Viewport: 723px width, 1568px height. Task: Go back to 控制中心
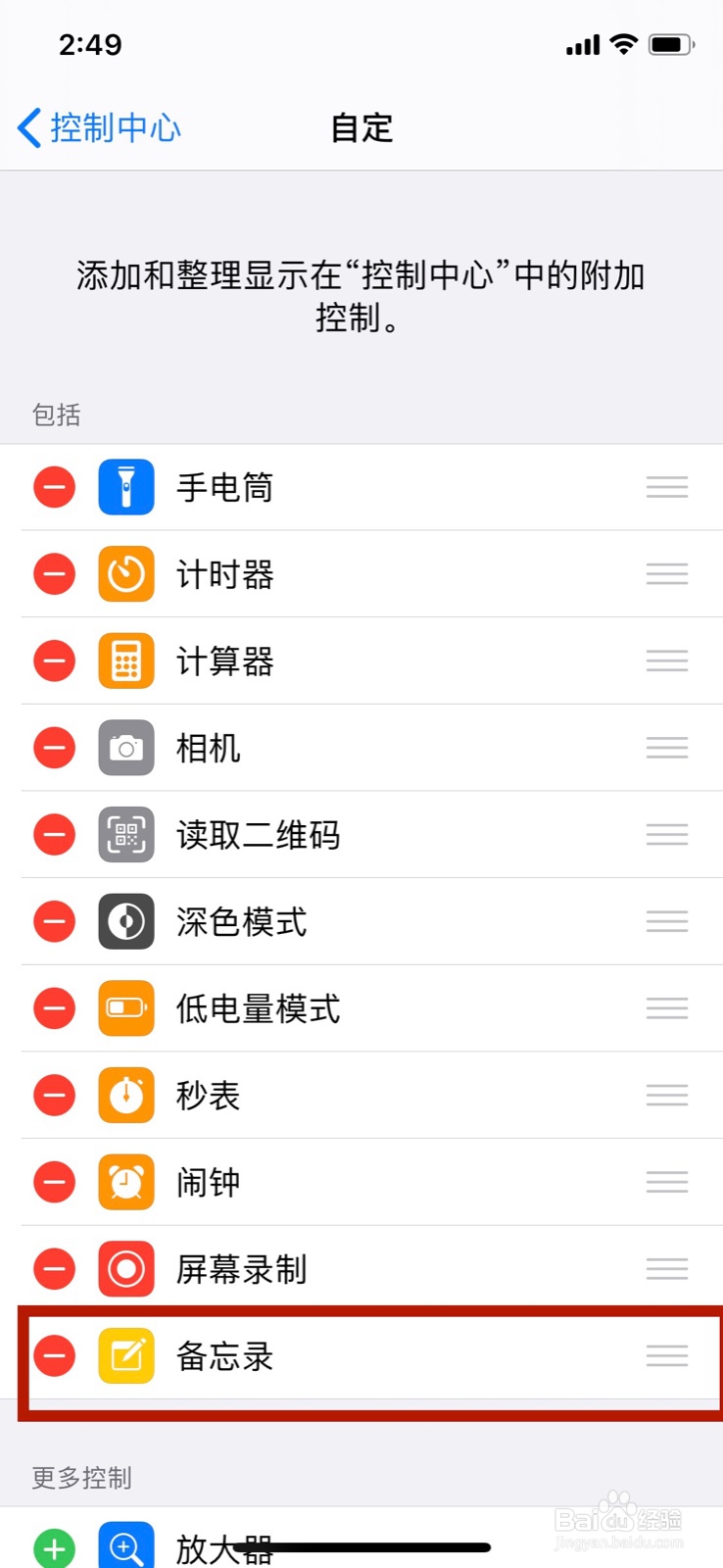99,128
